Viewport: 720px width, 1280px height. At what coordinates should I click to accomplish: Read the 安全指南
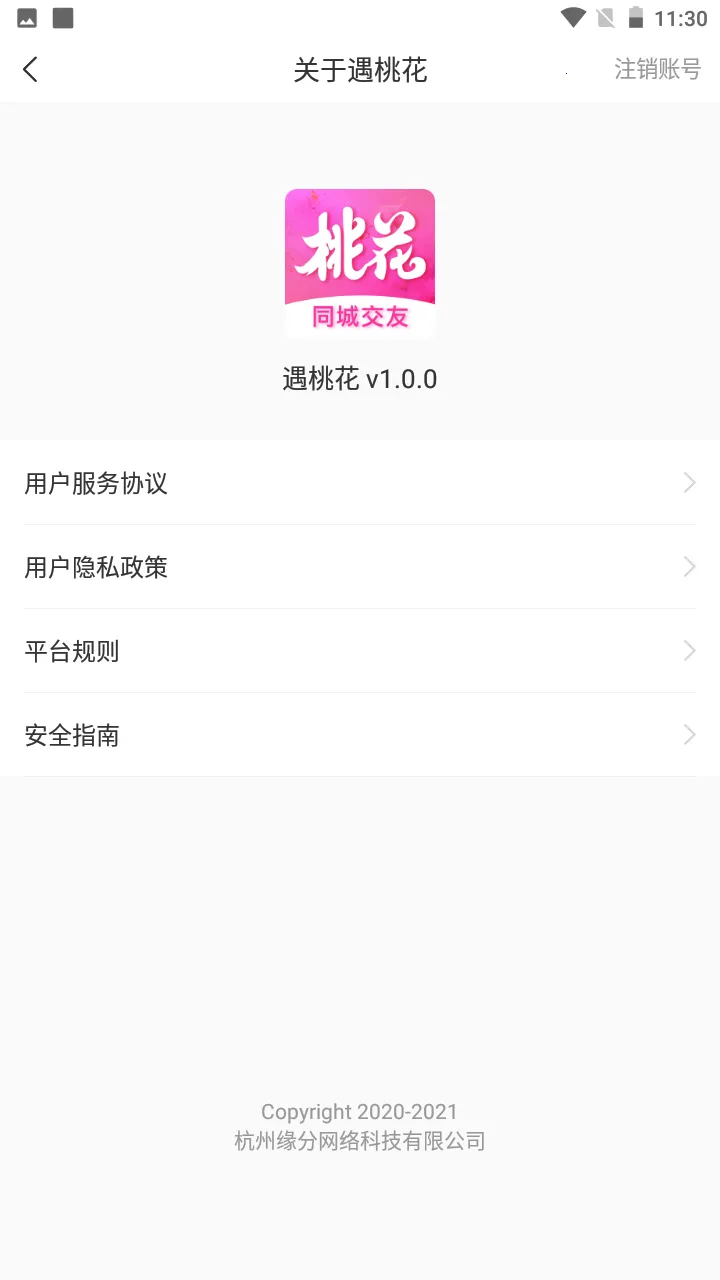pyautogui.click(x=360, y=736)
